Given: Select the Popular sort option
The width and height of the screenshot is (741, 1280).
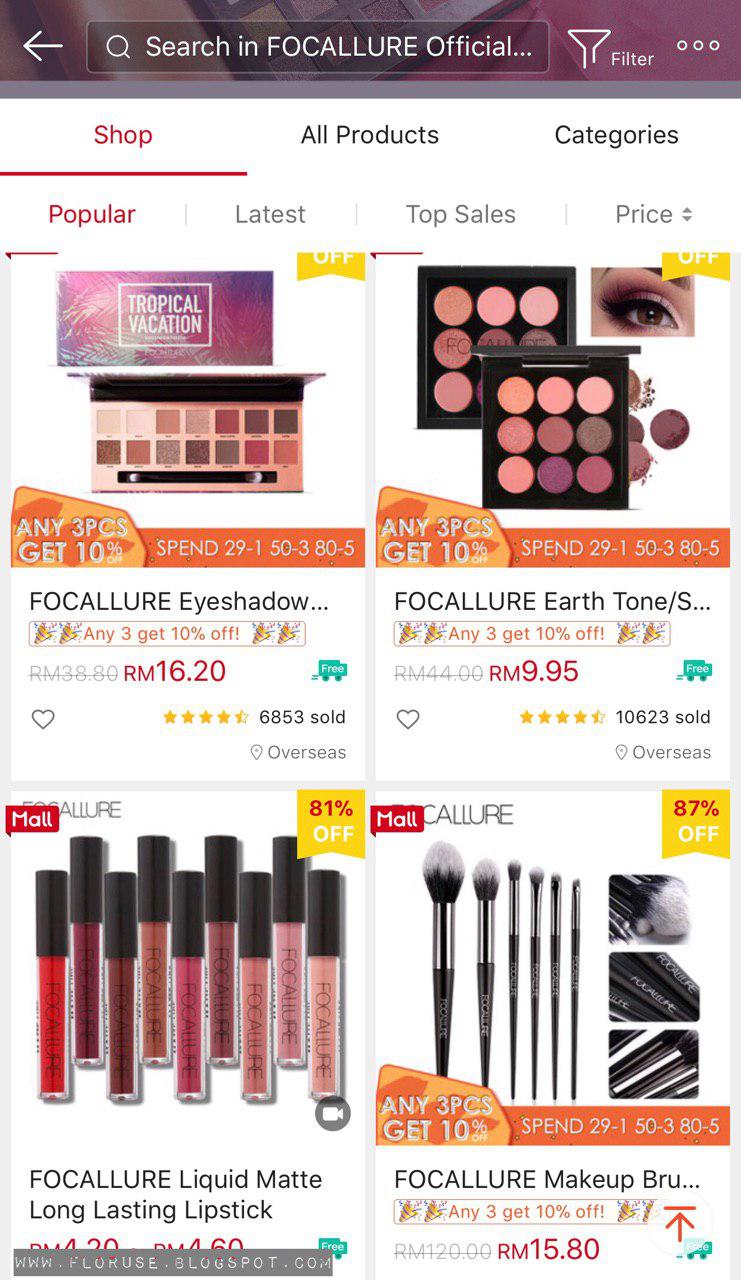Looking at the screenshot, I should (x=92, y=214).
